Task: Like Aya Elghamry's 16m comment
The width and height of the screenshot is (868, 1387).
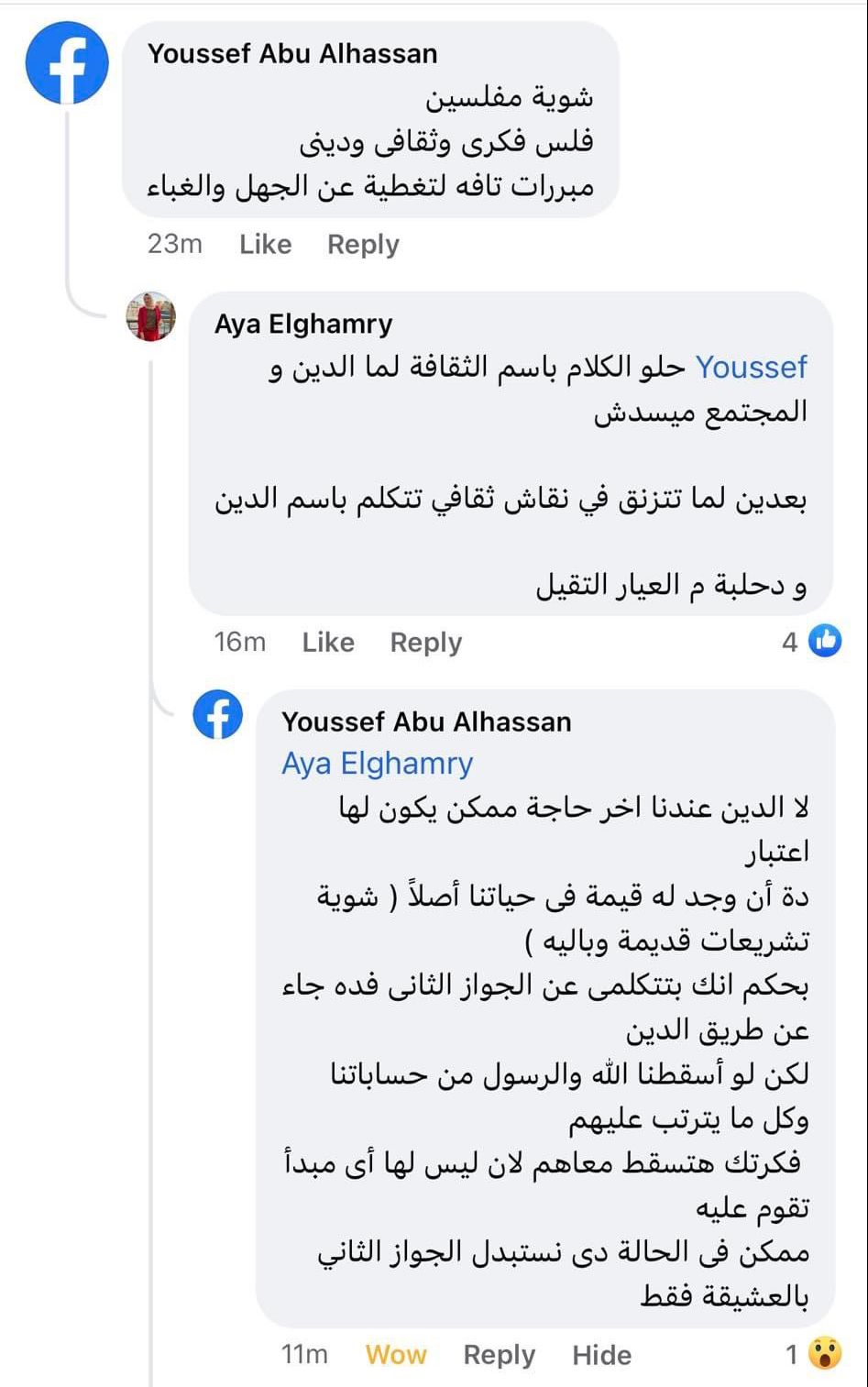Action: (x=327, y=643)
